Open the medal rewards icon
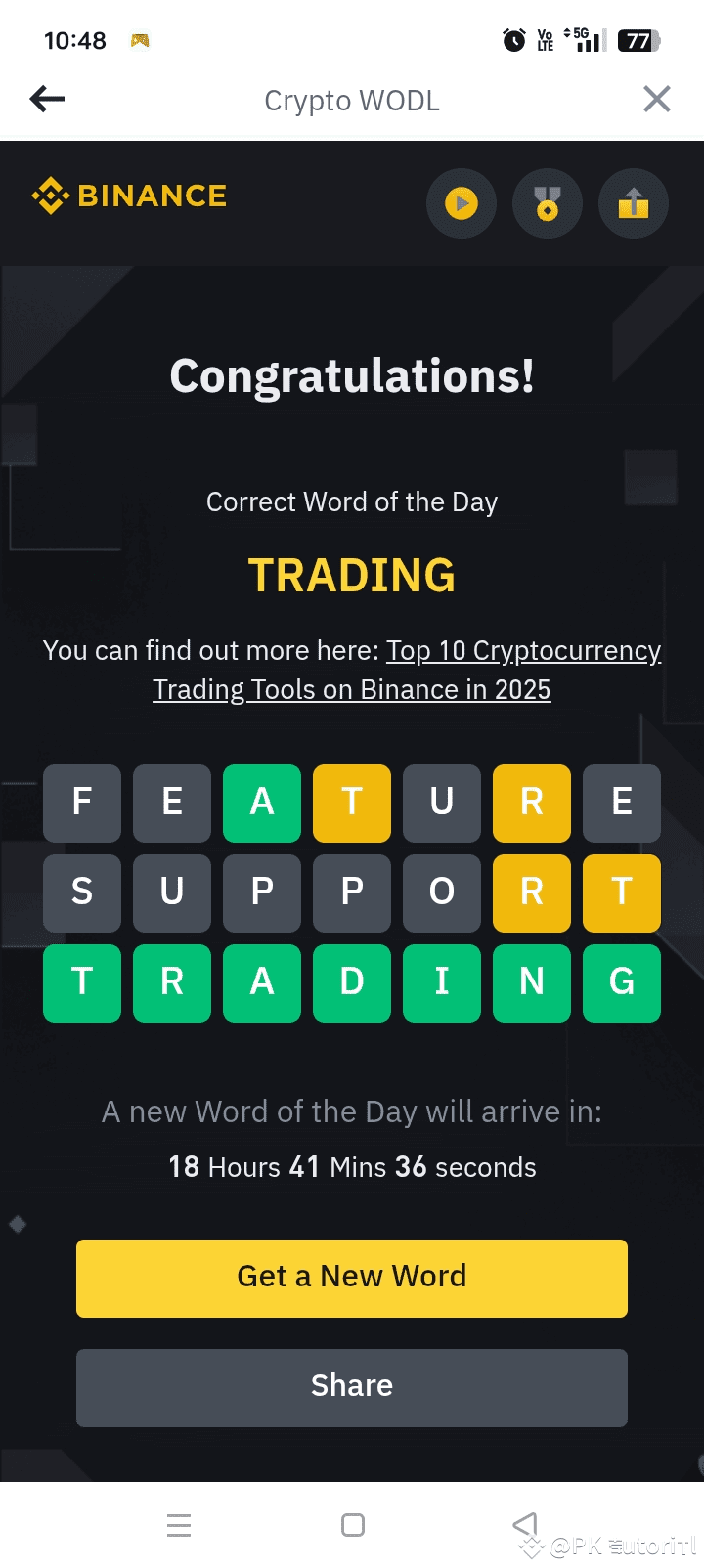This screenshot has height=1568, width=704. [x=548, y=203]
